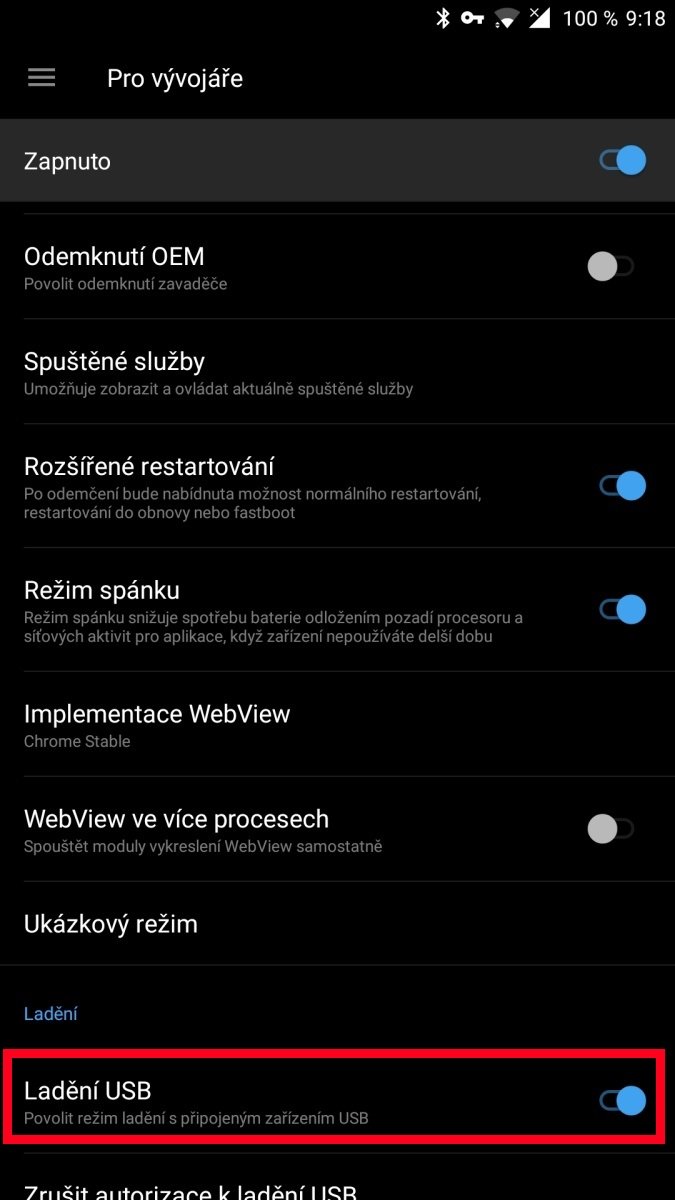
Task: Open Ukázkový režim row
Action: coord(300,924)
